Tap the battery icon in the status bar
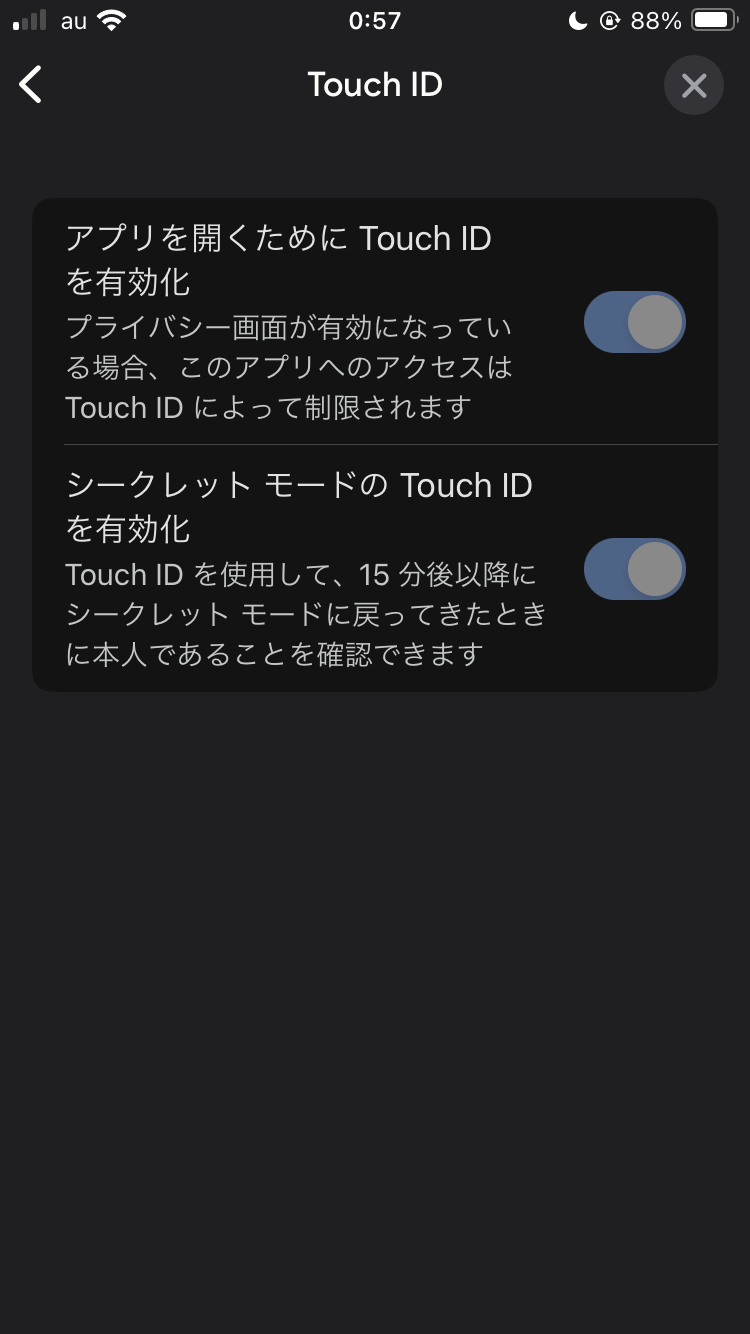The height and width of the screenshot is (1334, 750). click(x=712, y=20)
